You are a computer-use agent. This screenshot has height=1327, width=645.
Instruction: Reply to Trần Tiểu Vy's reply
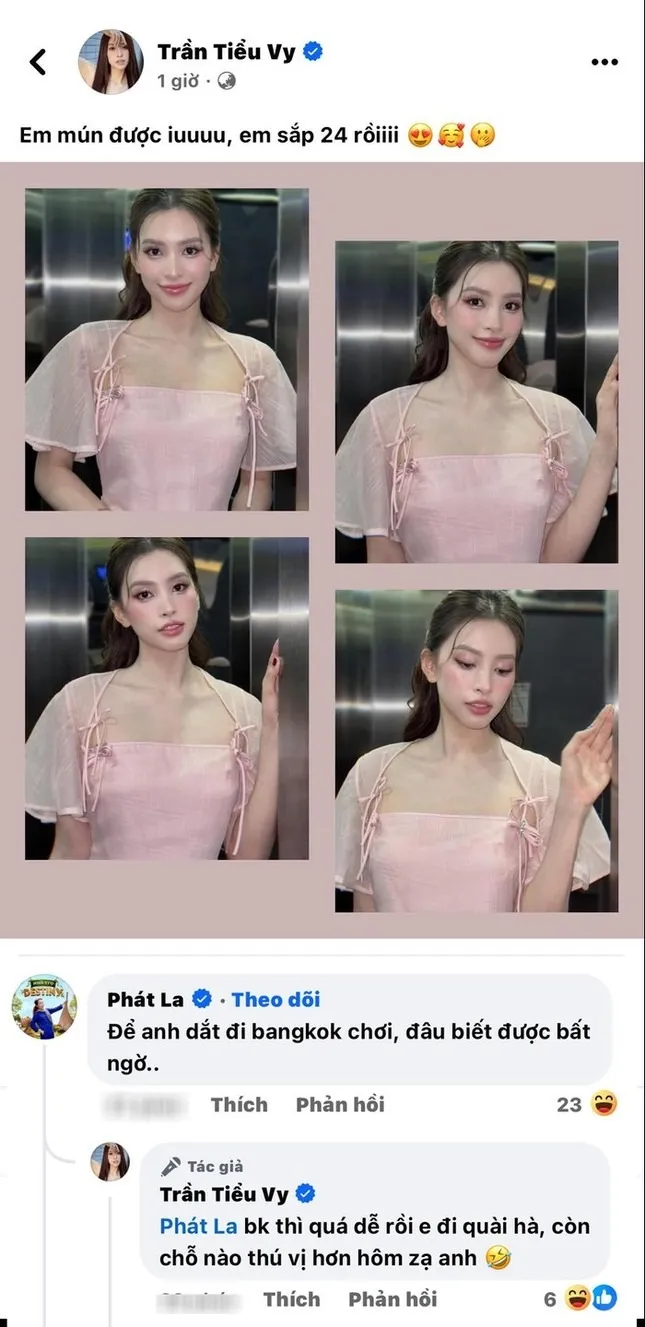pos(392,1299)
